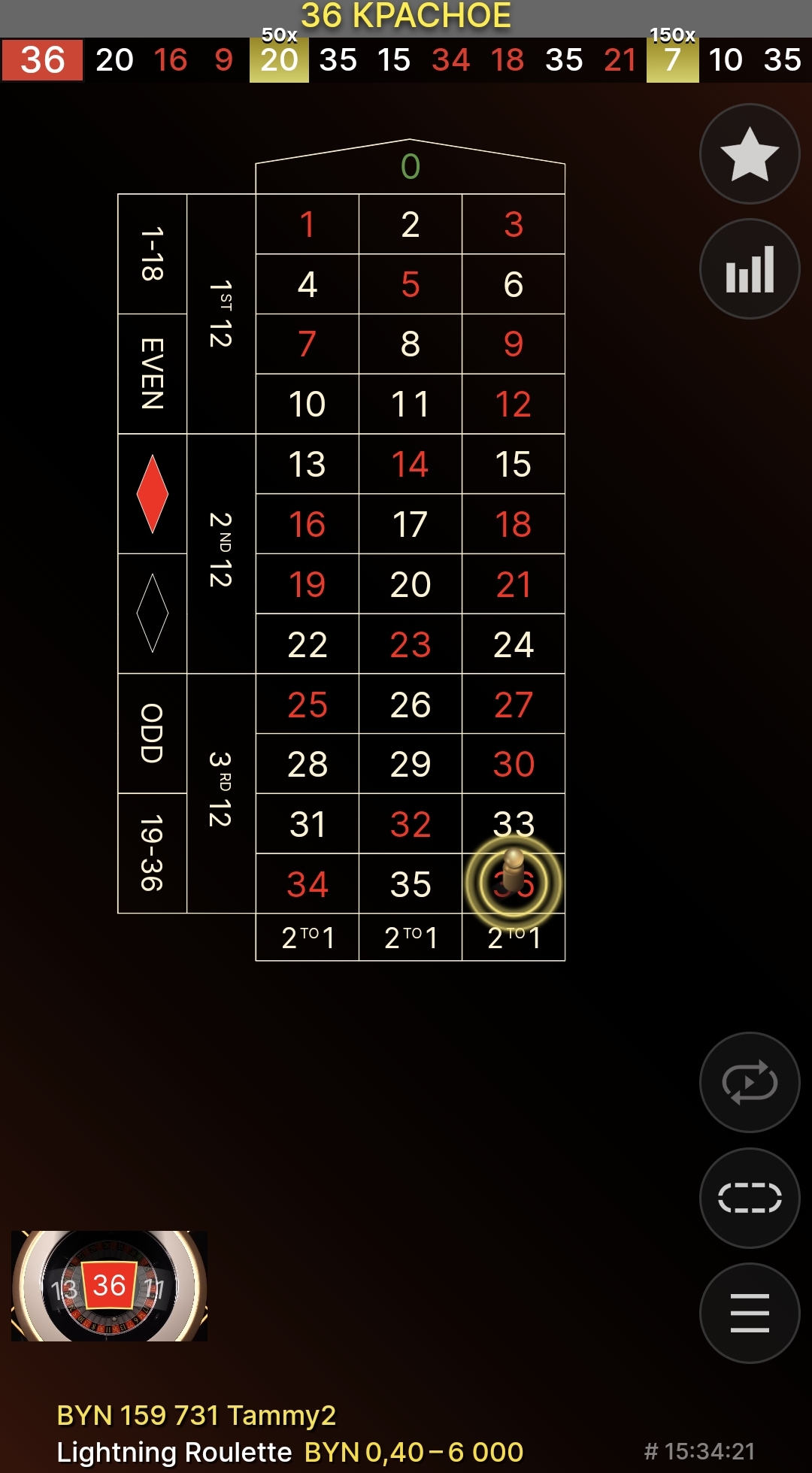Select the 2nd 12 dozen
Image resolution: width=812 pixels, height=1473 pixels.
pos(221,553)
